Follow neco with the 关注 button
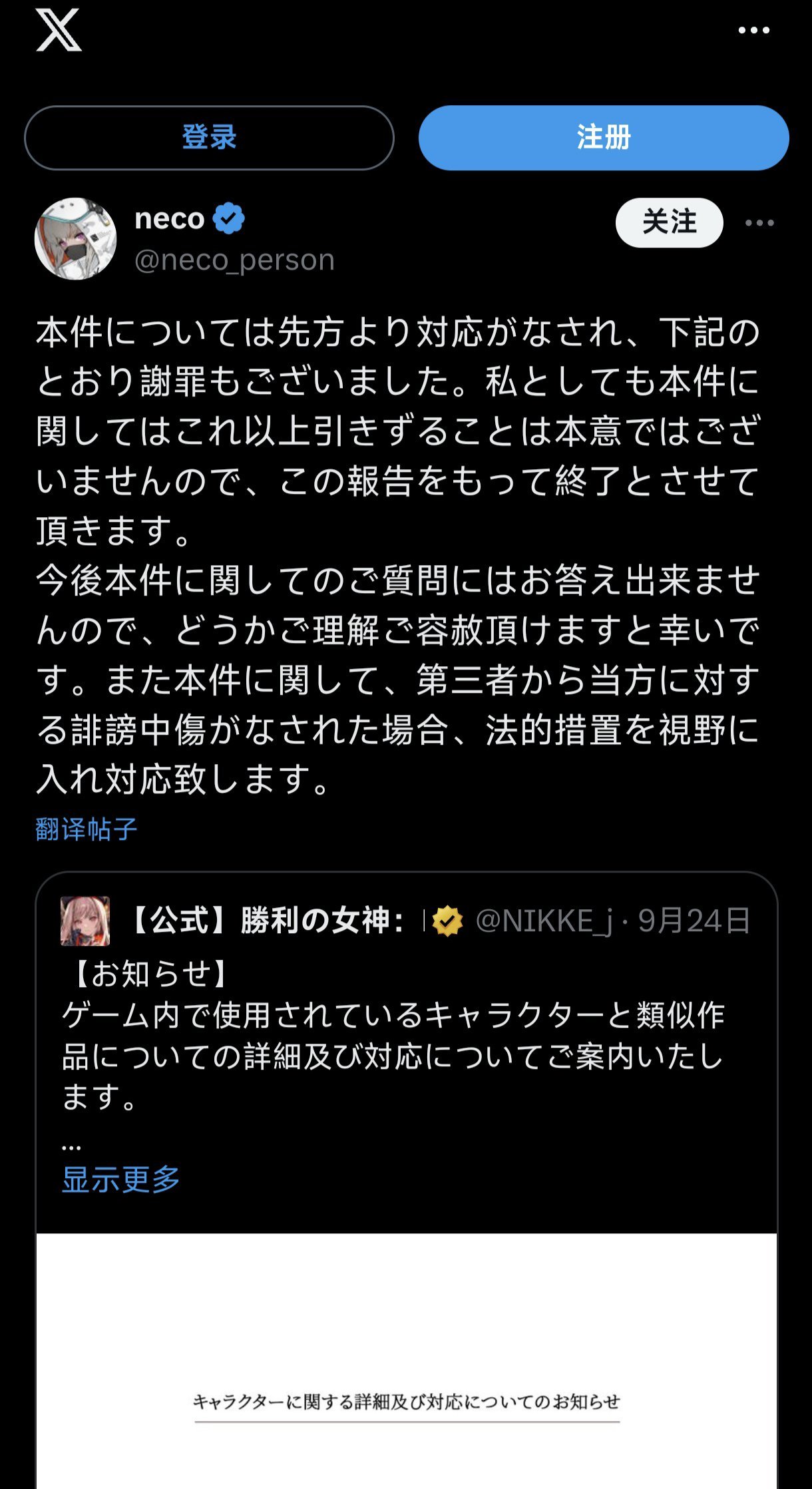This screenshot has width=812, height=1489. point(669,222)
